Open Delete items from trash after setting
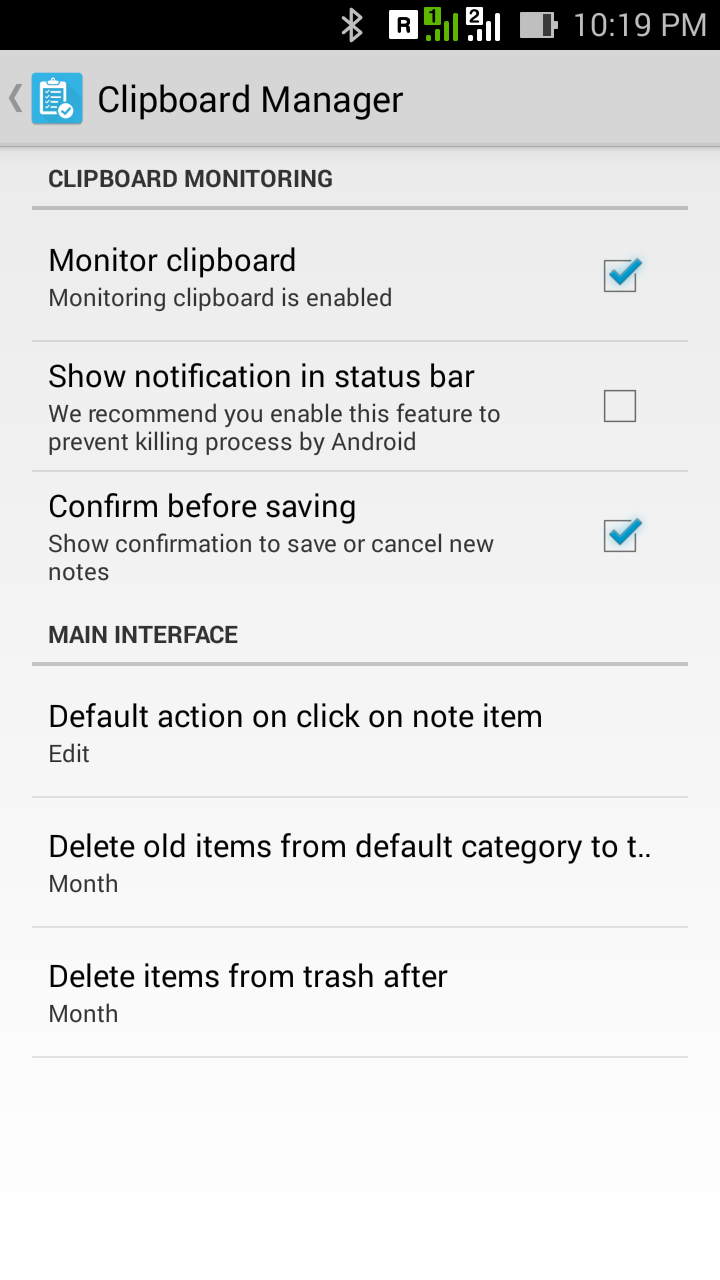Viewport: 720px width, 1280px height. (x=360, y=992)
